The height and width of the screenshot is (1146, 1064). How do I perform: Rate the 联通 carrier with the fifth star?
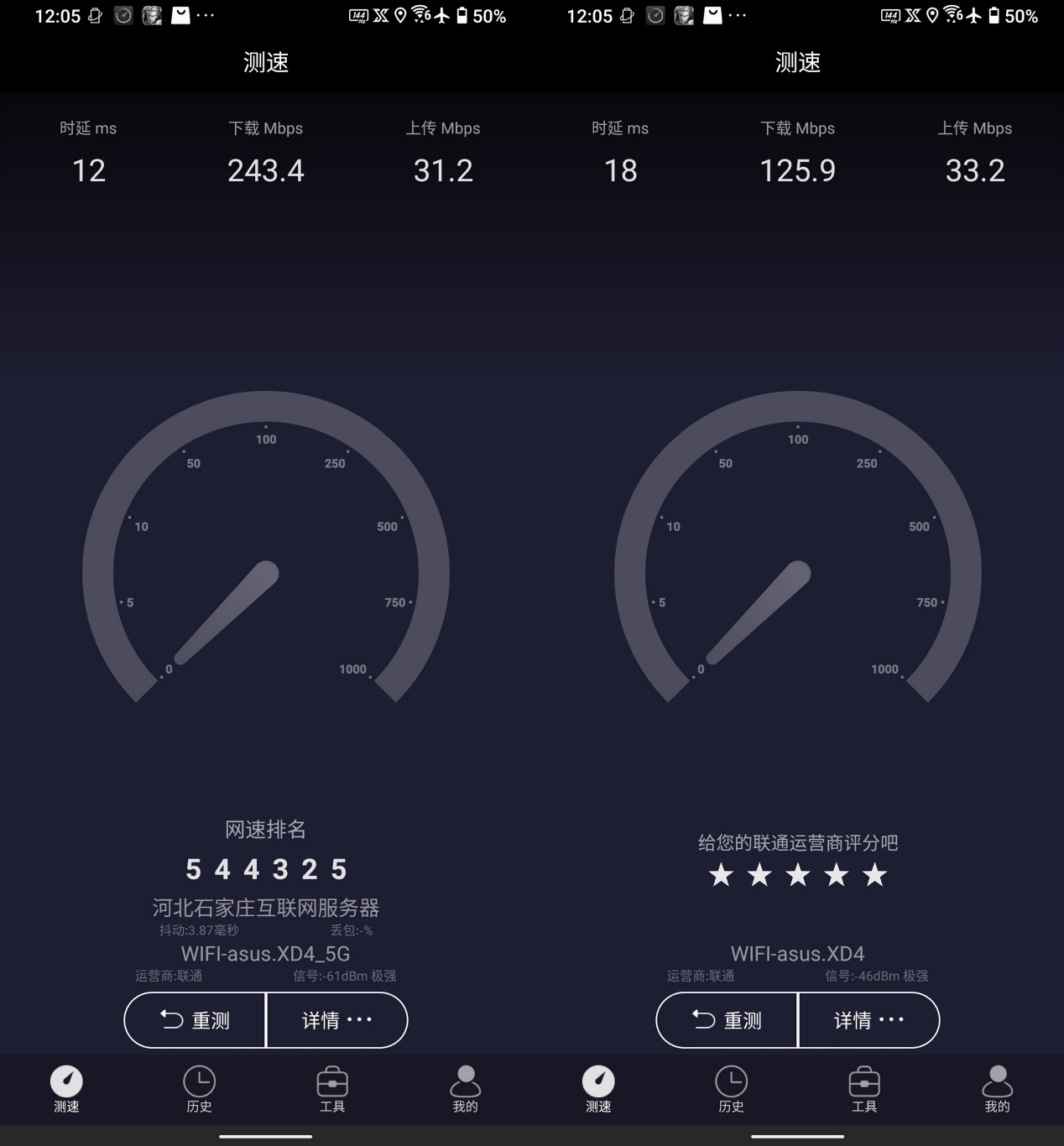tap(874, 875)
